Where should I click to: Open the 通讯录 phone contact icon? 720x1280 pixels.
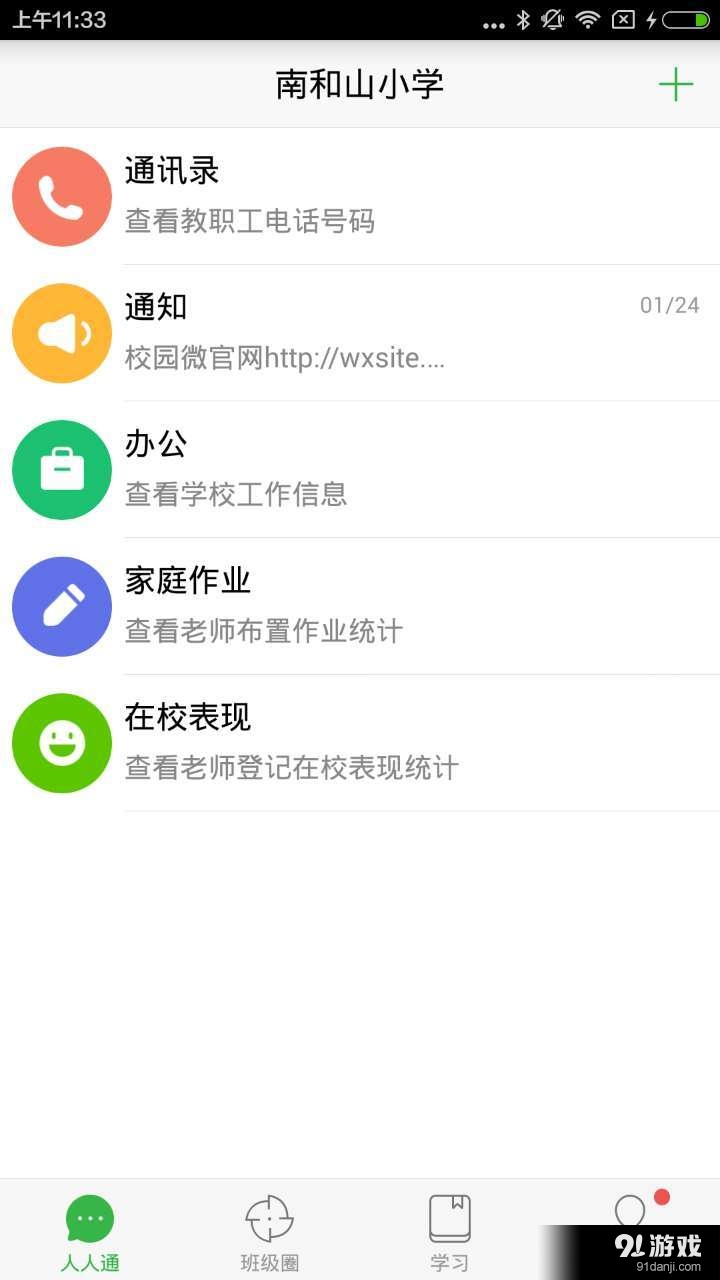click(61, 196)
